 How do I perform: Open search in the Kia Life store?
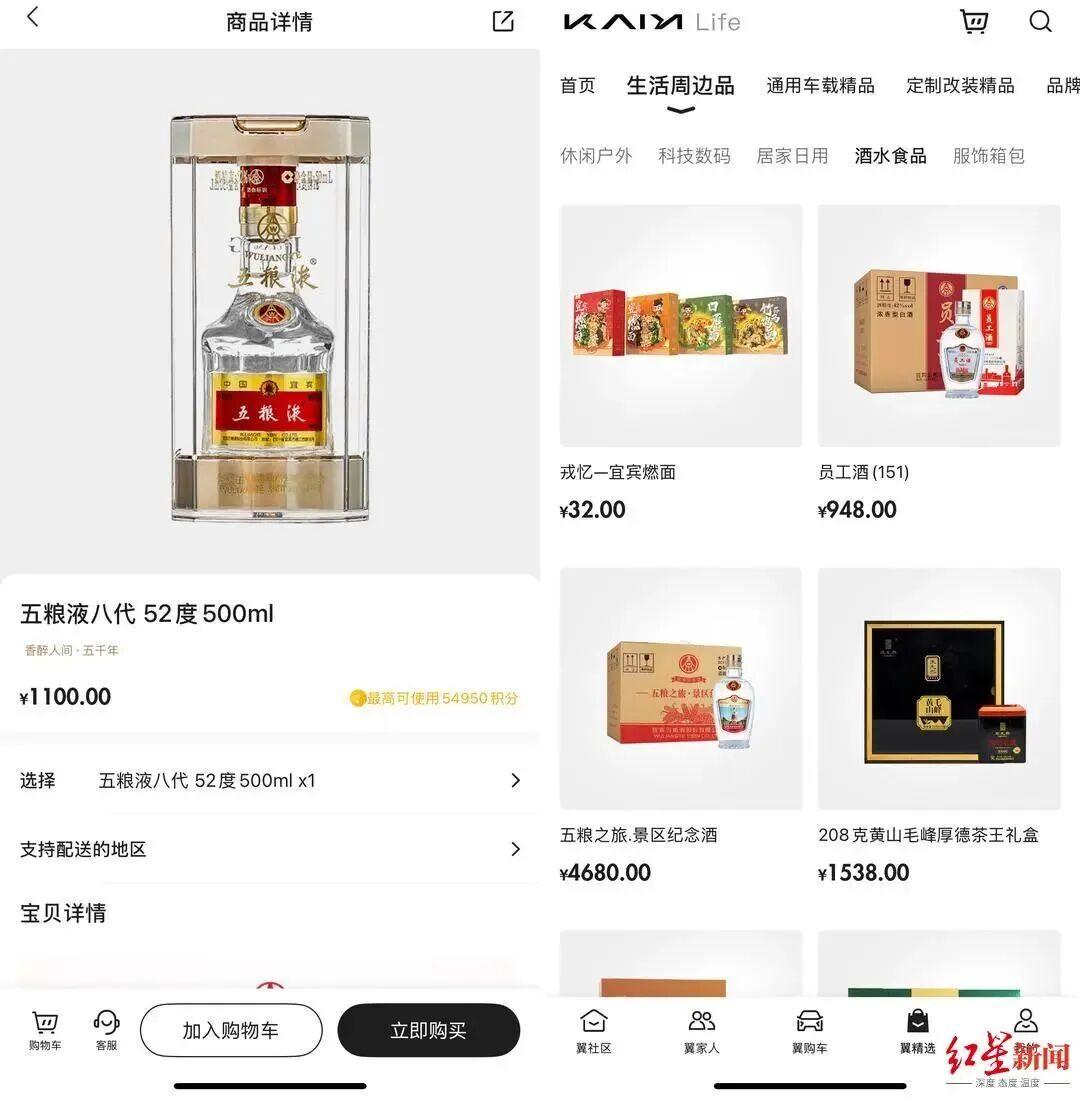click(1040, 21)
